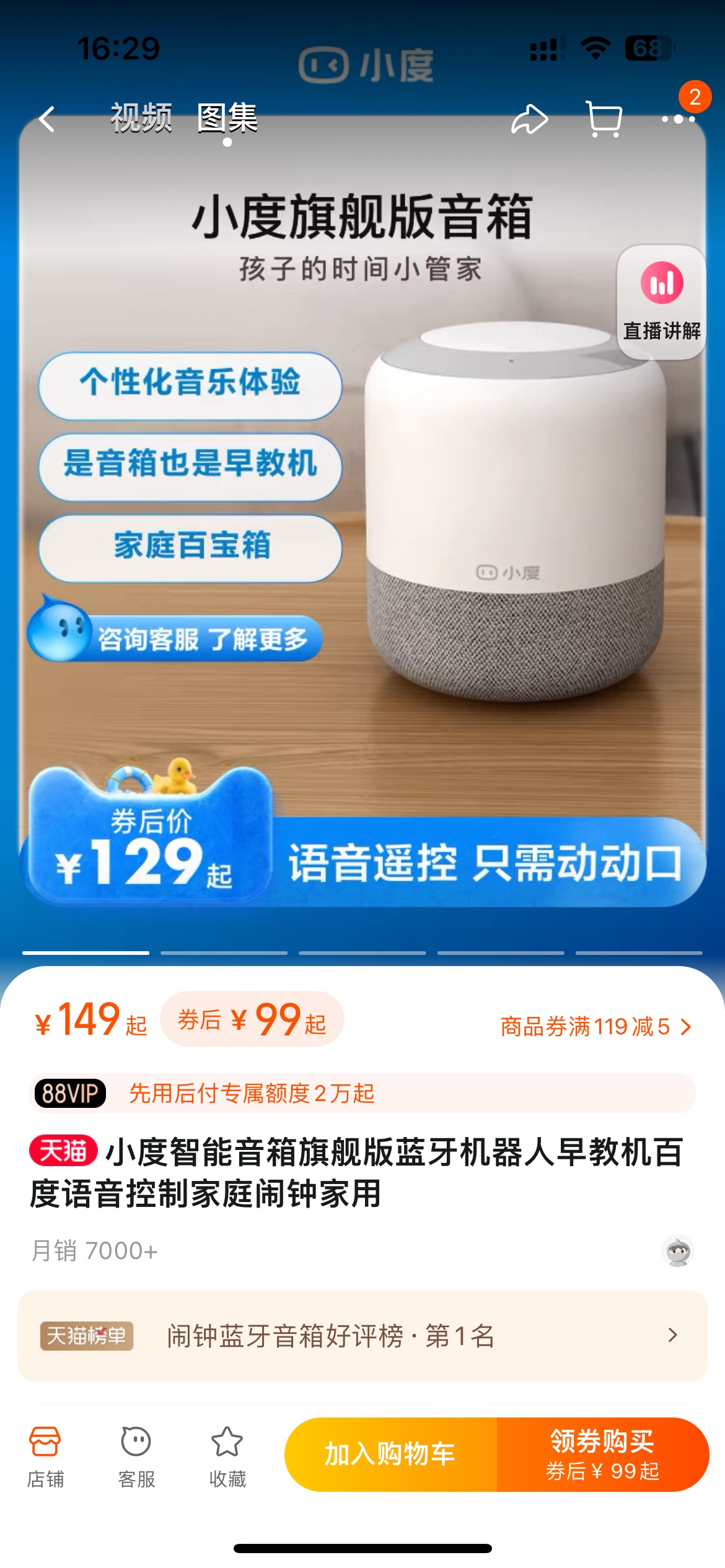Tap the assistant avatar beside monthly sales

tap(677, 1251)
